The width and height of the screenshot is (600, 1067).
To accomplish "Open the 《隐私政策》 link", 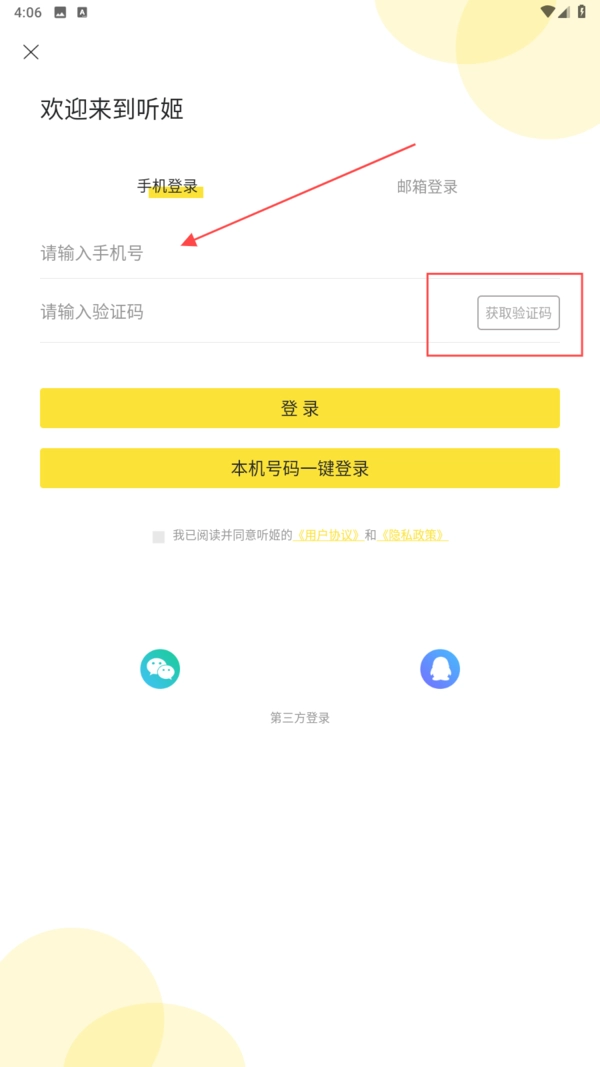I will 413,536.
